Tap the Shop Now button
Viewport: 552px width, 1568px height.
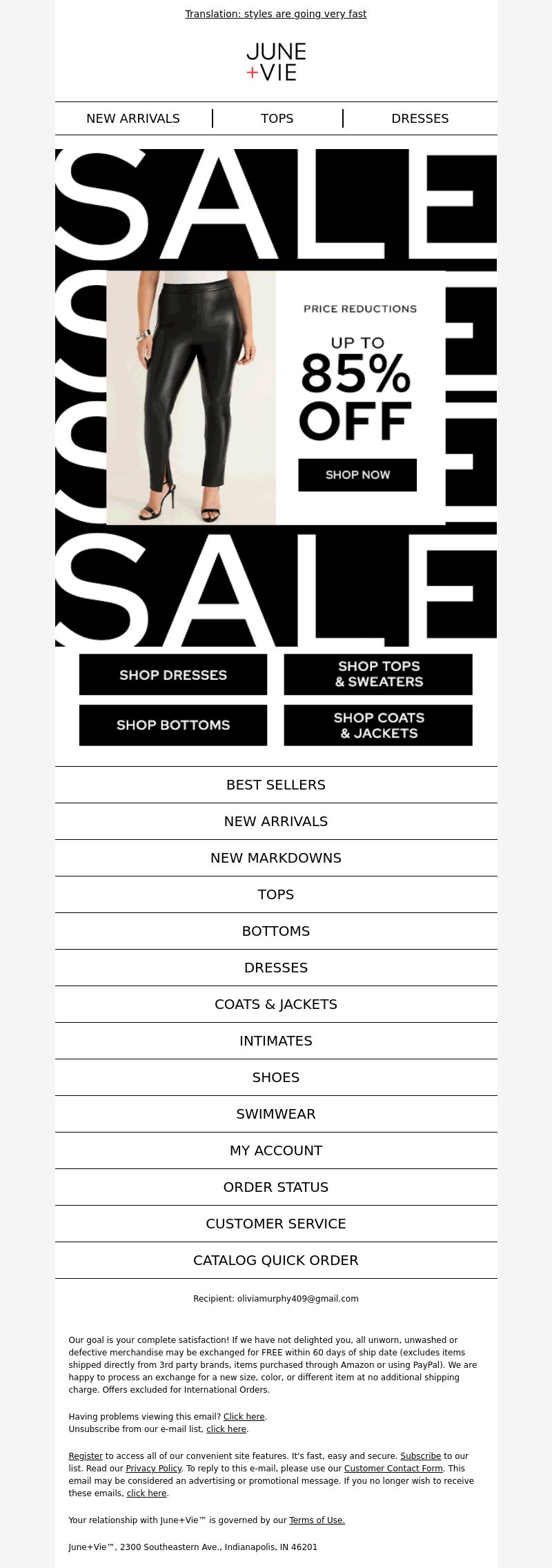click(357, 475)
